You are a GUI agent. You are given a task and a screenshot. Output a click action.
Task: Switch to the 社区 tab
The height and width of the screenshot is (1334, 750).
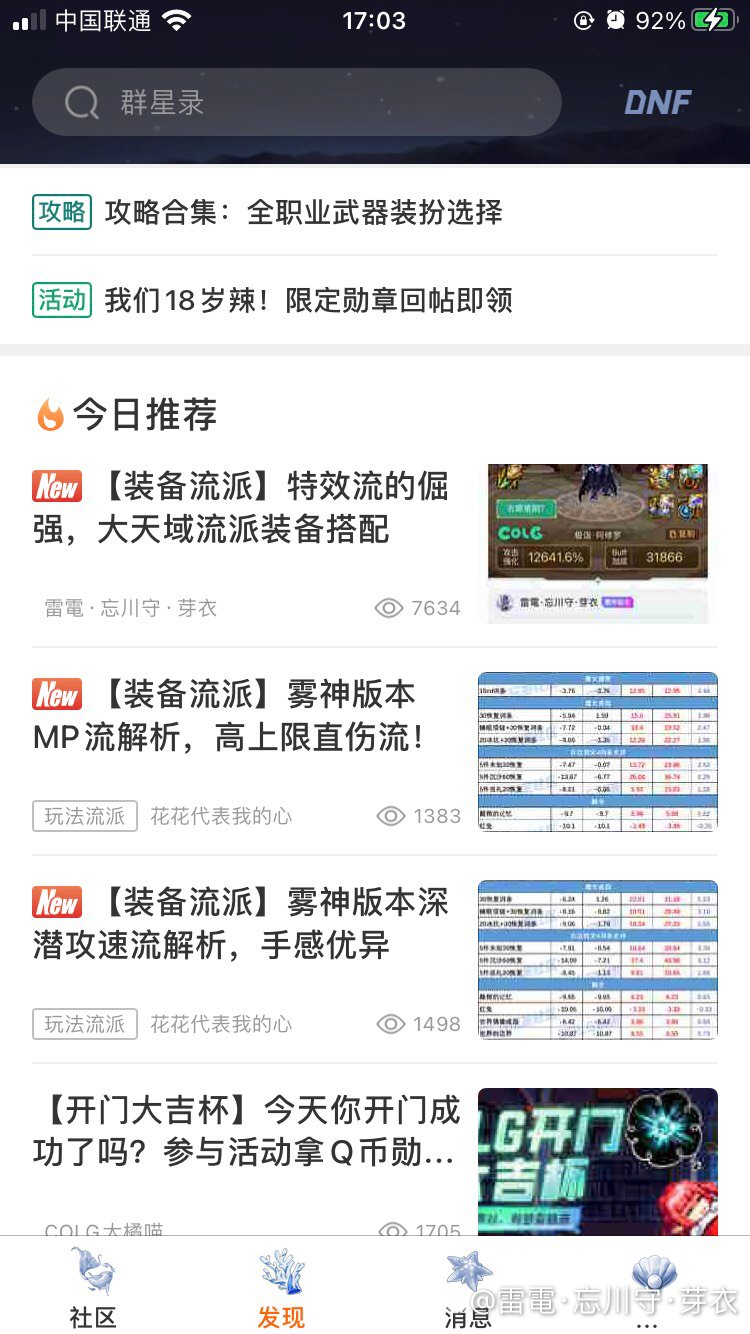(93, 1287)
